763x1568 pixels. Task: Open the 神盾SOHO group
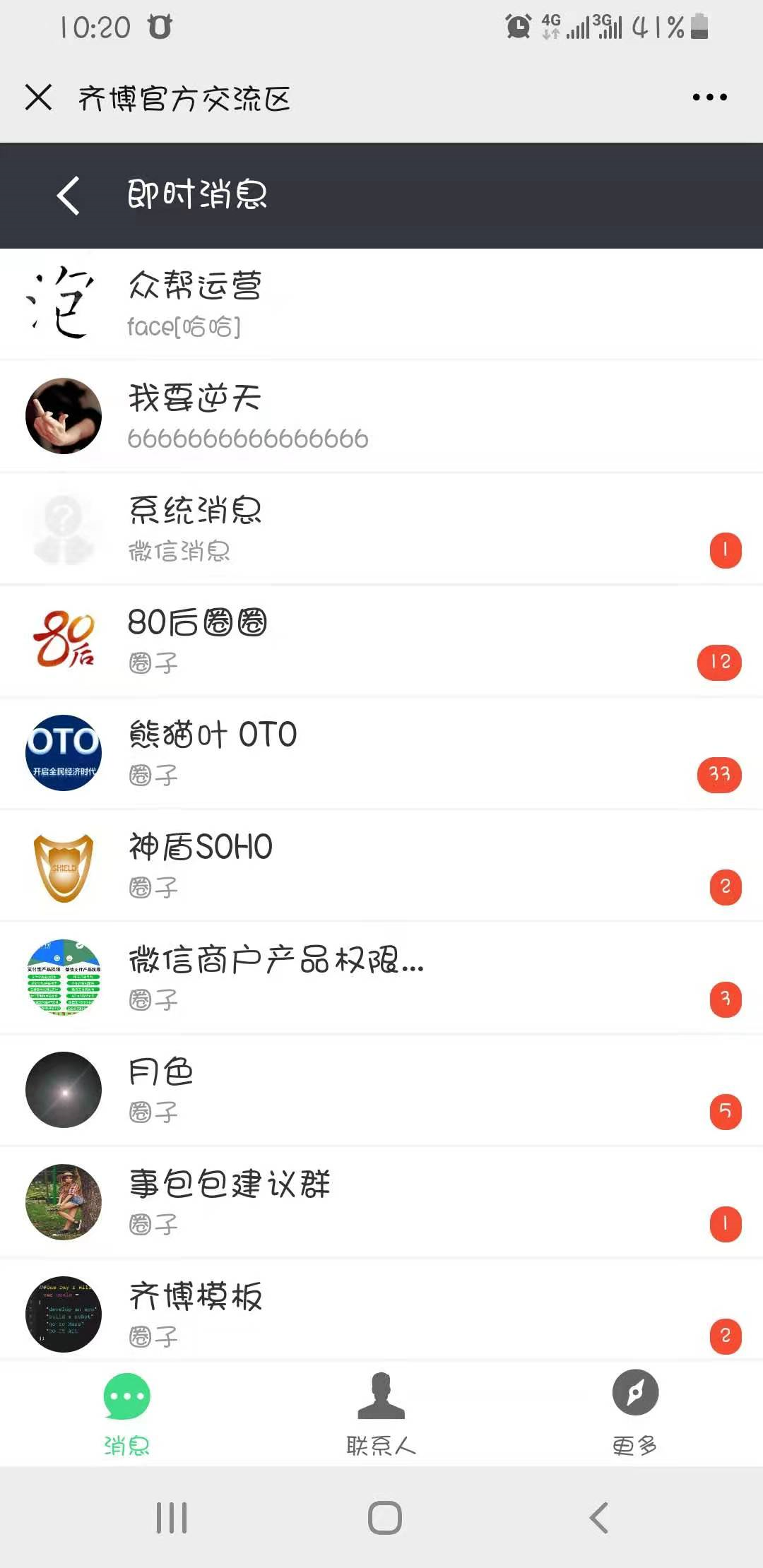(x=381, y=865)
